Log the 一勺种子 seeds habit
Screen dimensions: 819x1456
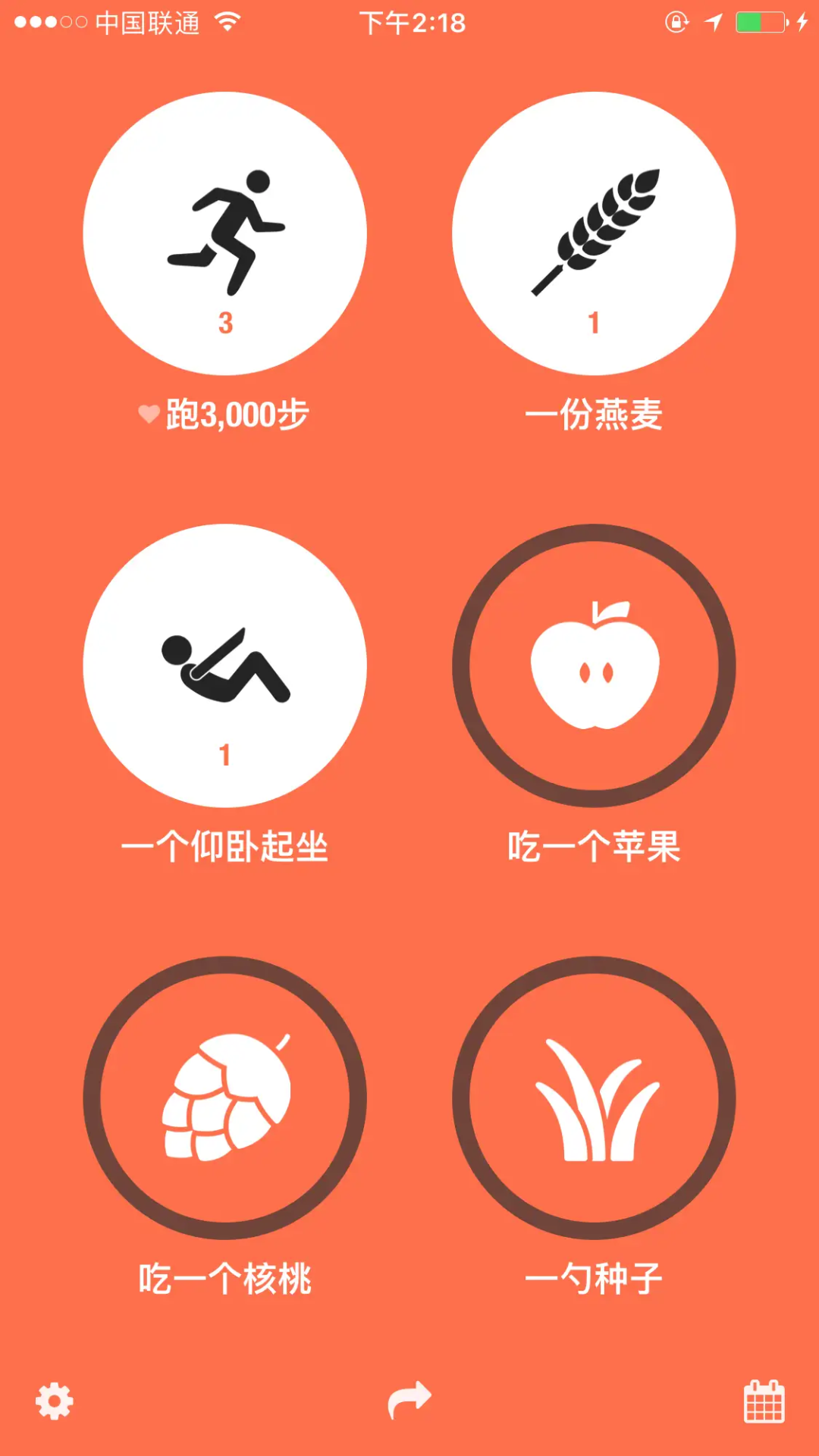[594, 1097]
